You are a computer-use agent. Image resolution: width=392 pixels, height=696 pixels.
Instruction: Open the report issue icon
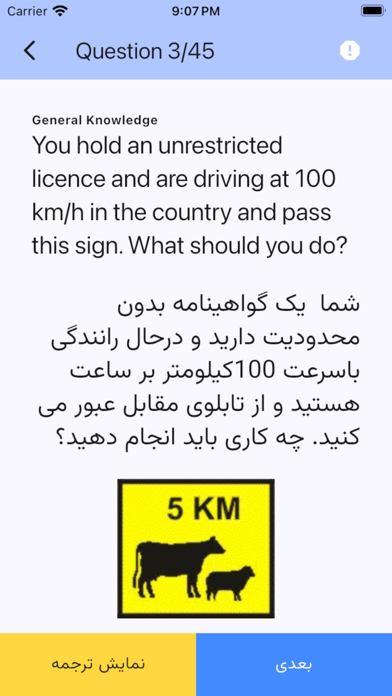tap(350, 51)
